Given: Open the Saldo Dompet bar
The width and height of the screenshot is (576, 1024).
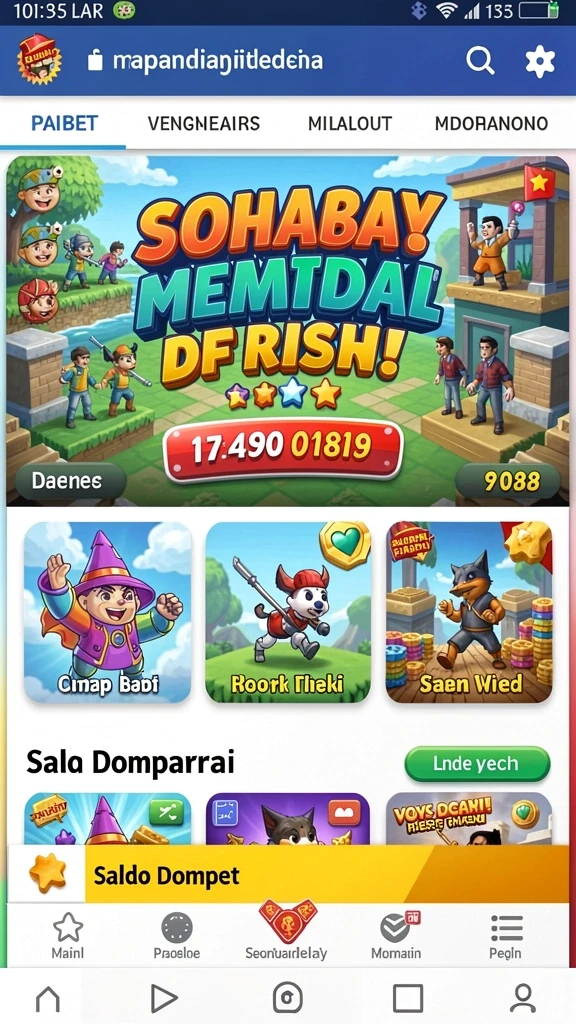Looking at the screenshot, I should pos(288,874).
